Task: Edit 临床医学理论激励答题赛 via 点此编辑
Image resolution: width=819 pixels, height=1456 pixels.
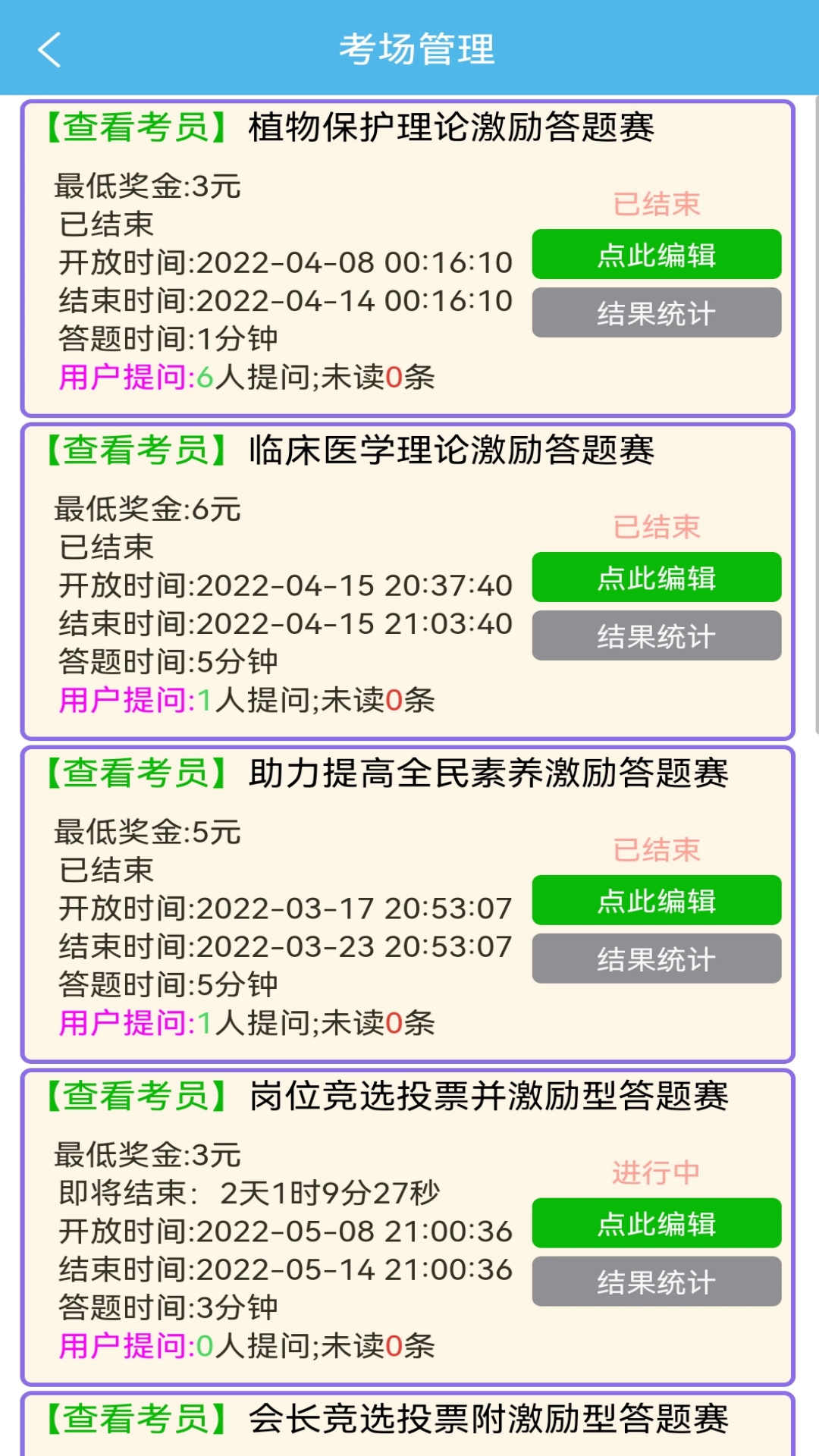Action: click(x=656, y=578)
